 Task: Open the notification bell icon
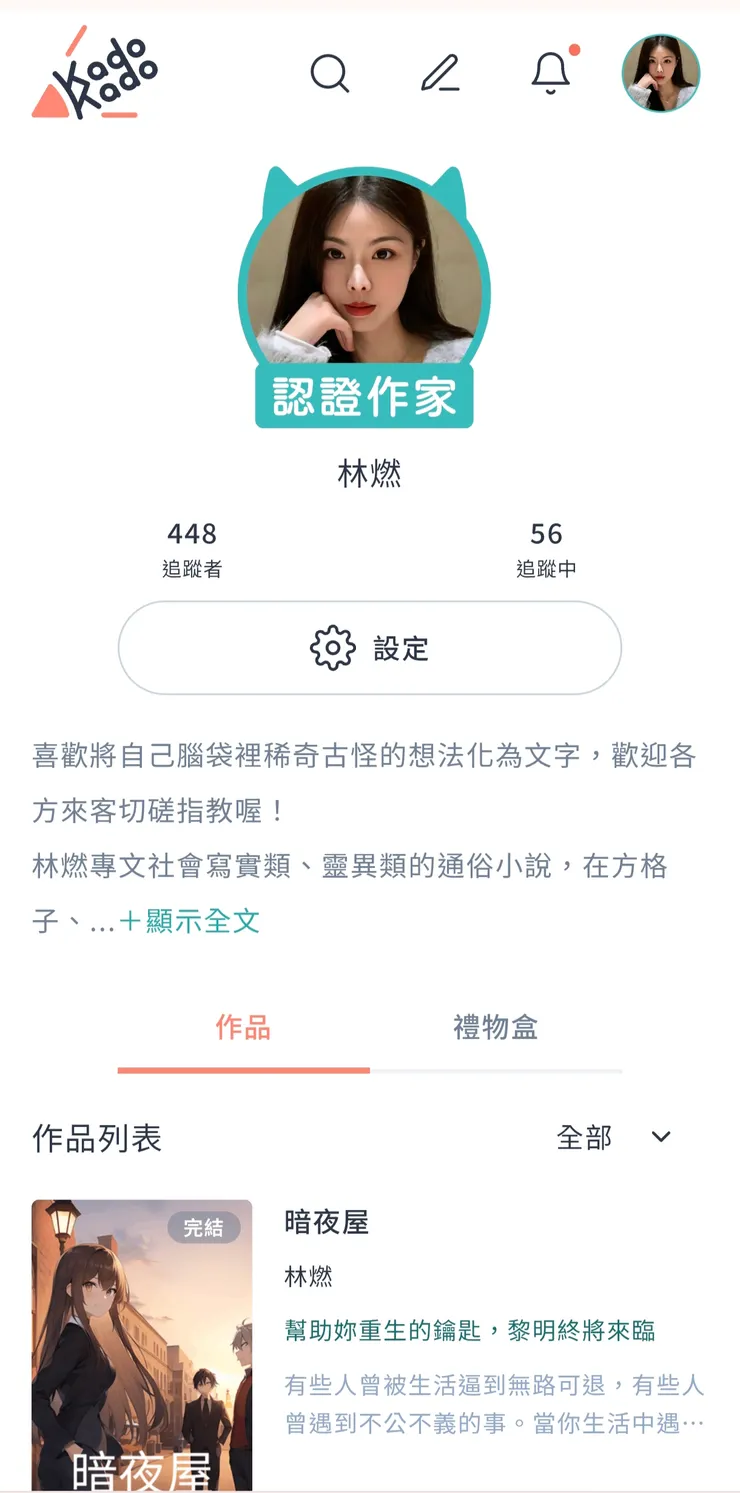[553, 75]
